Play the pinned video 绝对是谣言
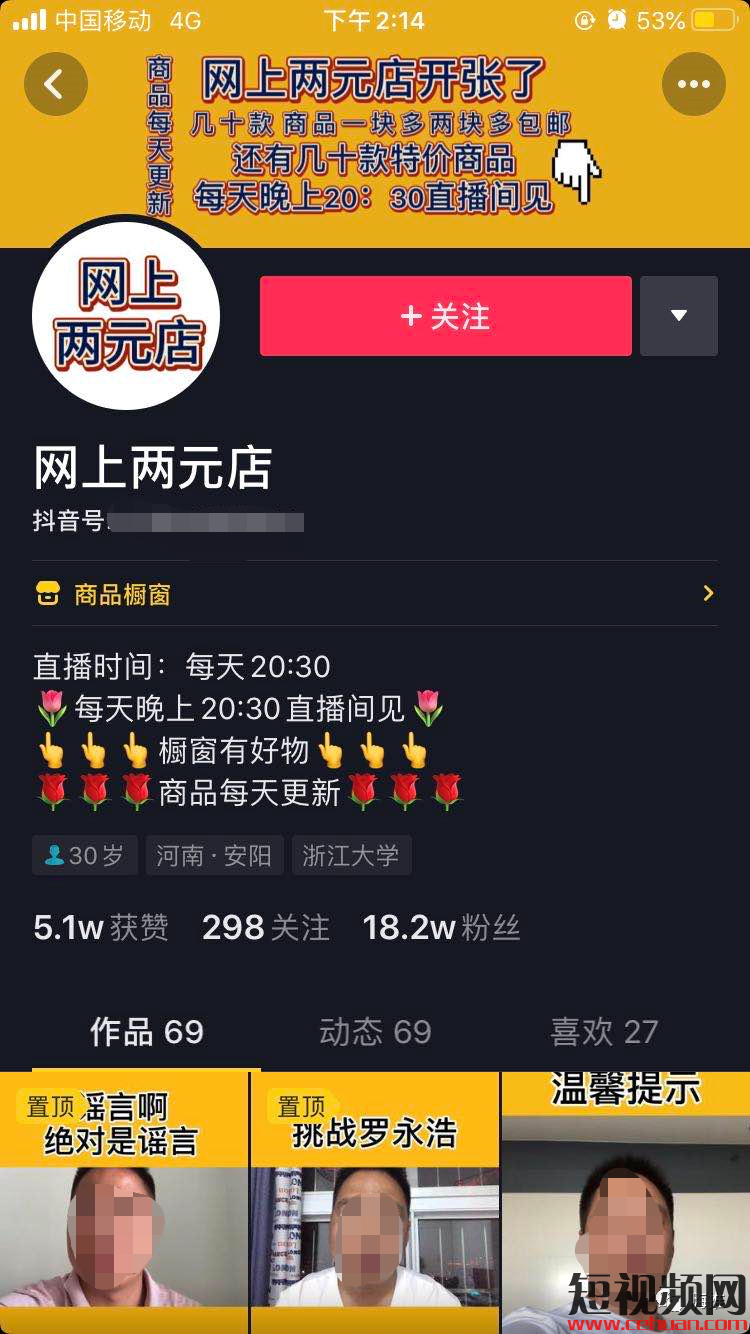Screen dimensions: 750x1334 124,1200
